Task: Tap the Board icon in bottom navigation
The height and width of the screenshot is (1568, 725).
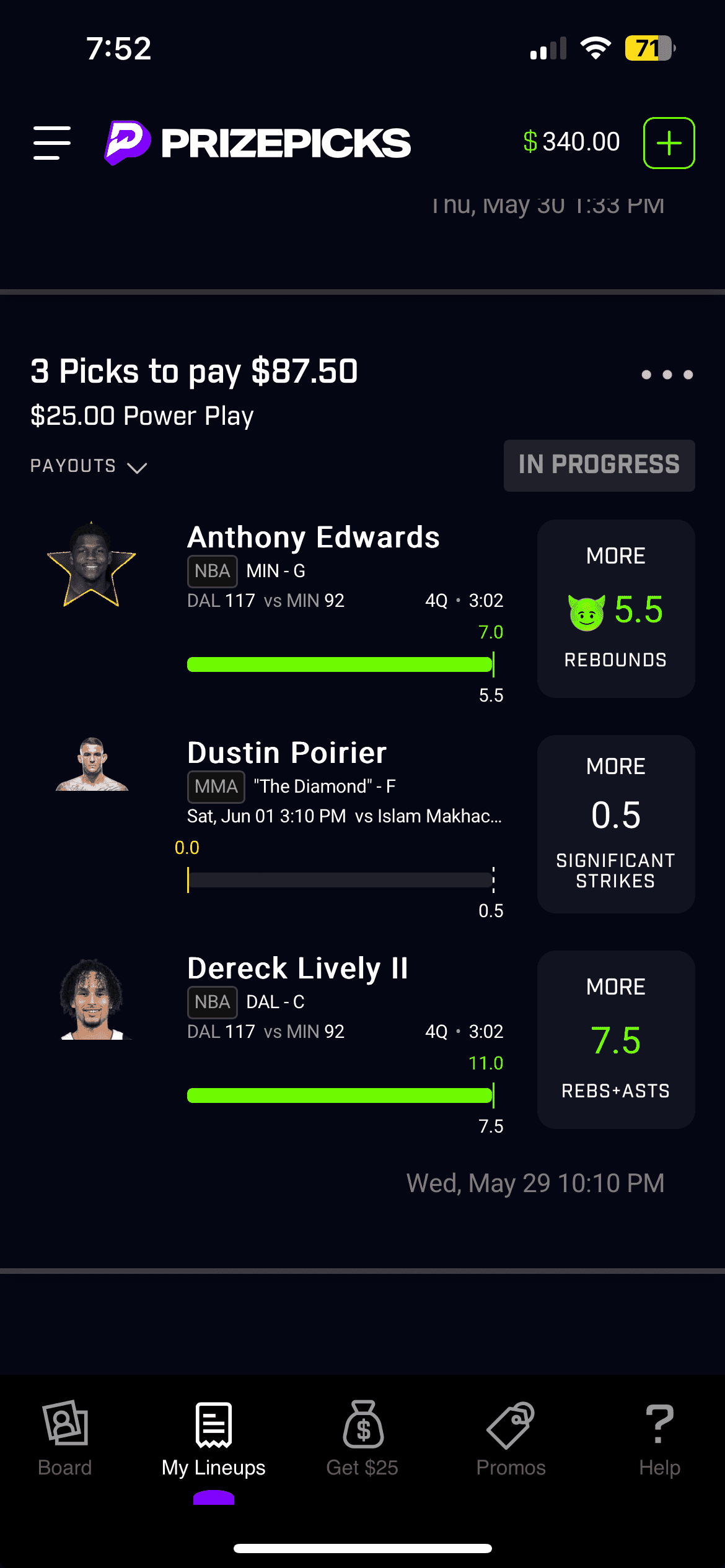Action: [64, 1437]
